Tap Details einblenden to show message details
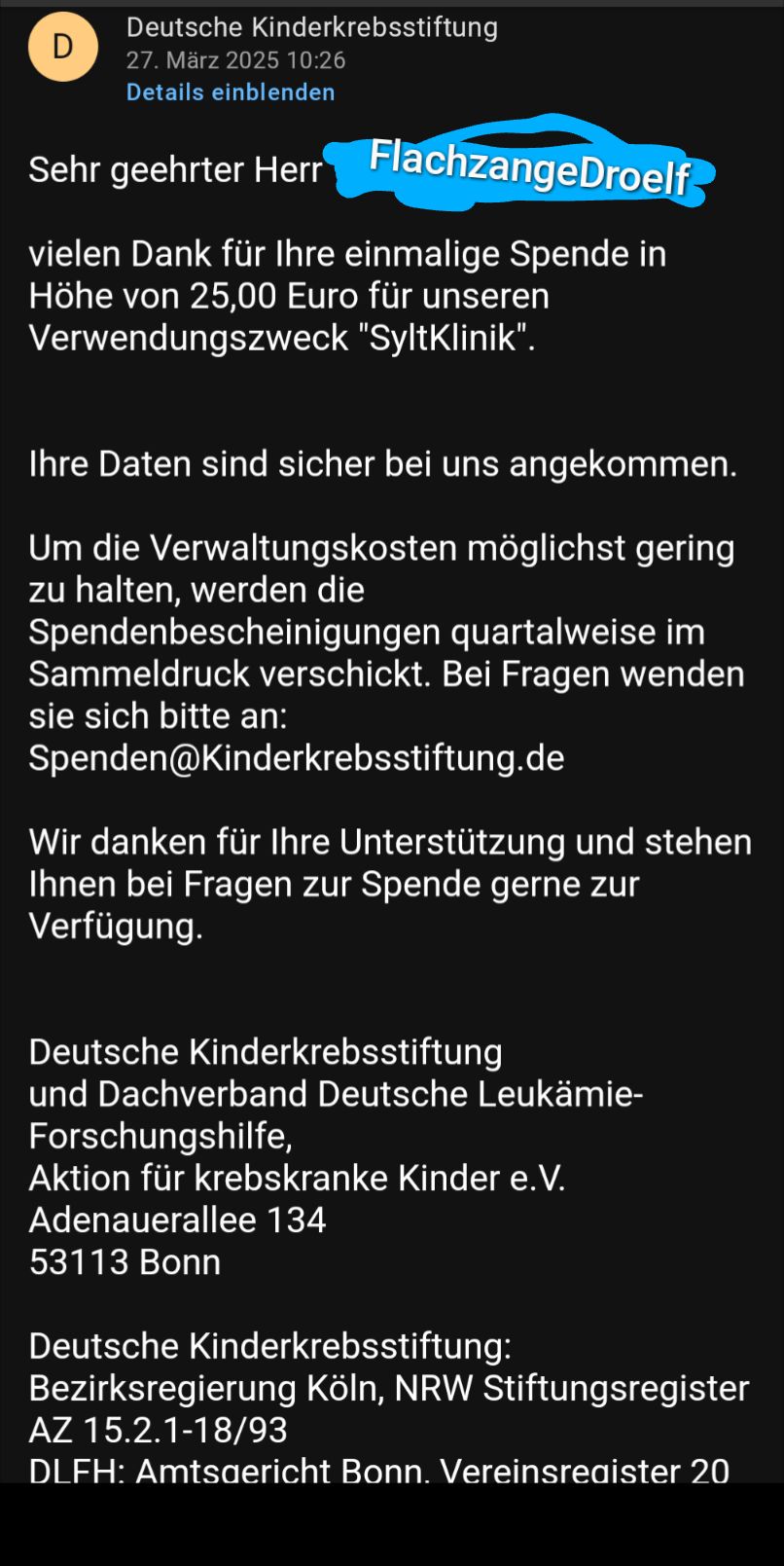Screen dimensions: 784x1566 231,92
